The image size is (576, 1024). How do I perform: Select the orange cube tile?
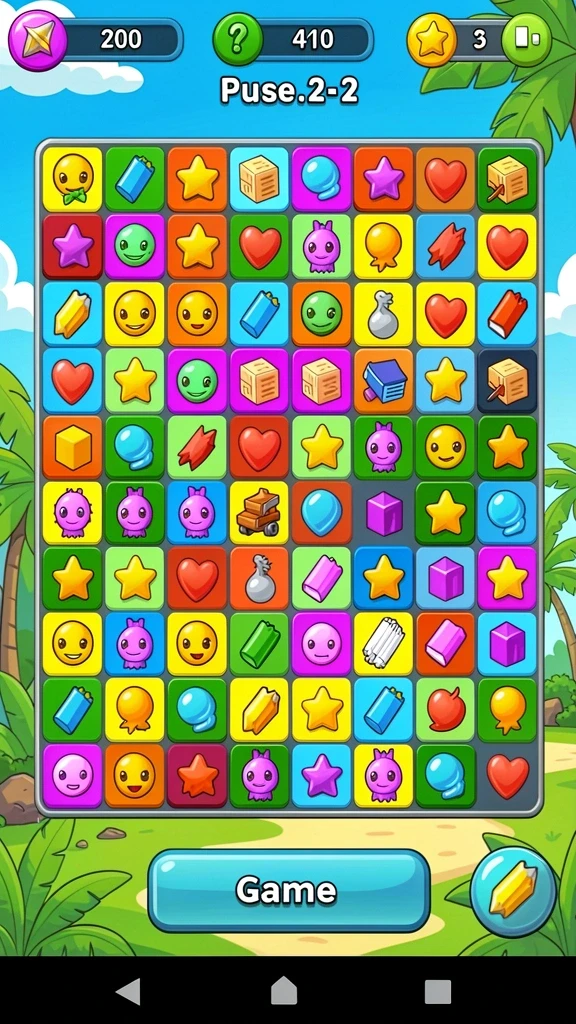pyautogui.click(x=72, y=447)
